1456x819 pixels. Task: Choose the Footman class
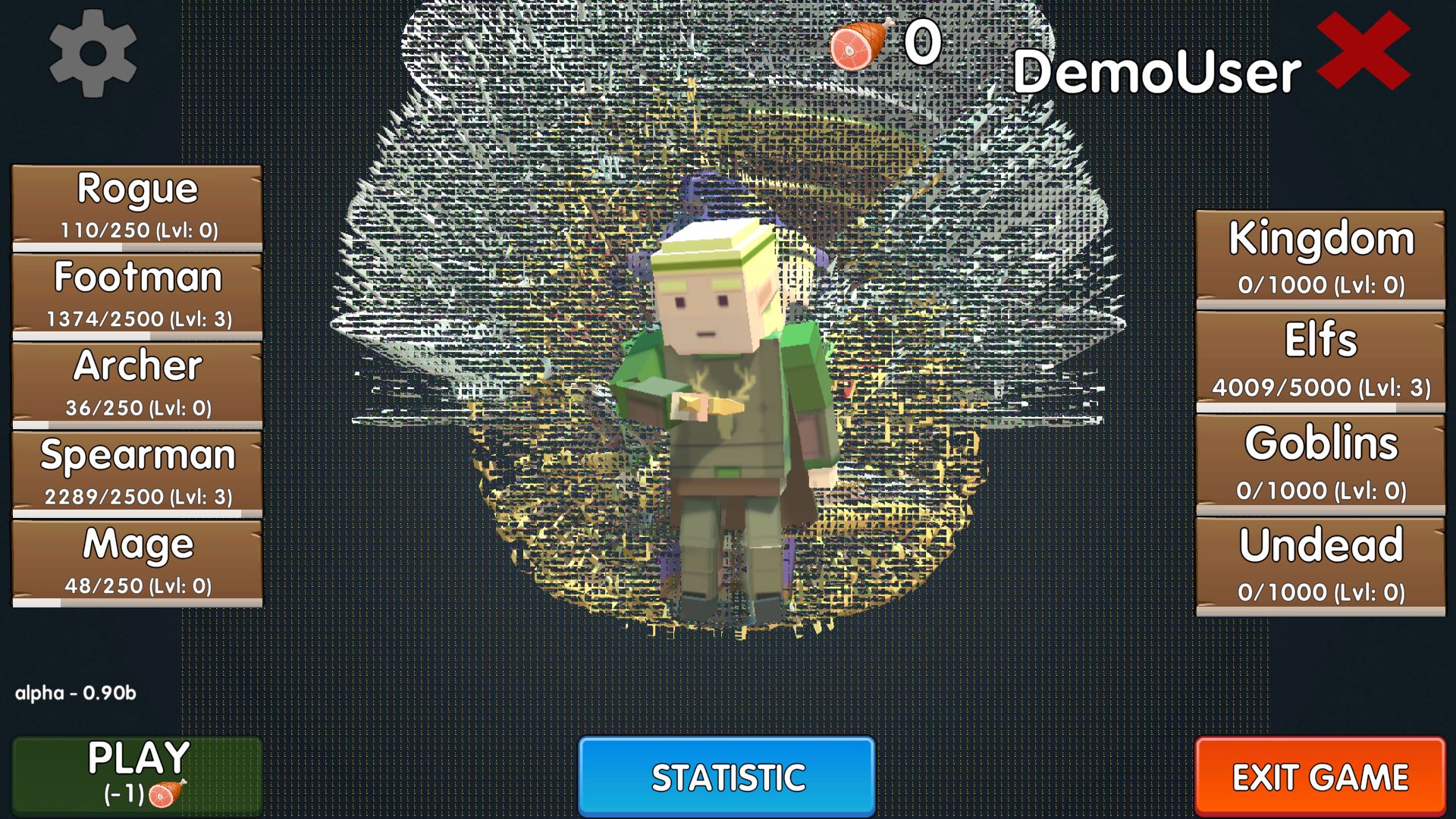pyautogui.click(x=137, y=296)
